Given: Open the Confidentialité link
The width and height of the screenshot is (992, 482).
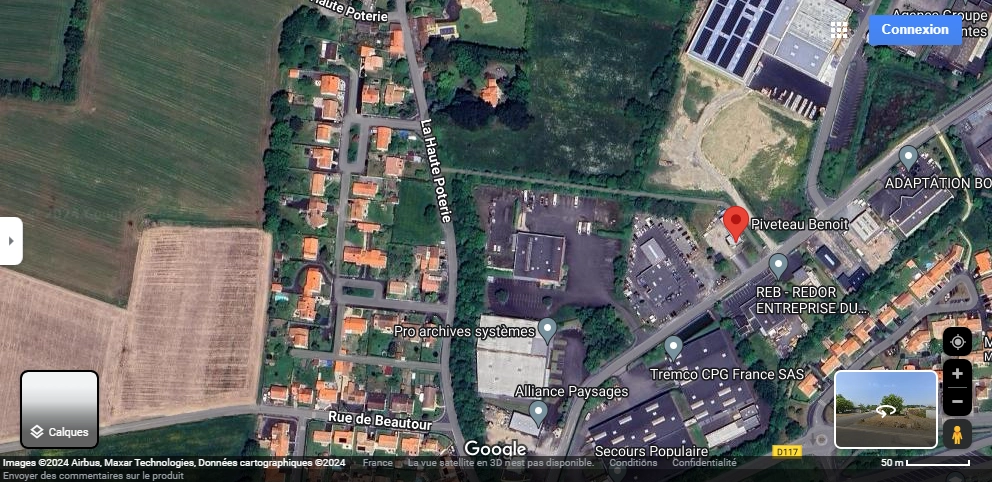Looking at the screenshot, I should (704, 463).
